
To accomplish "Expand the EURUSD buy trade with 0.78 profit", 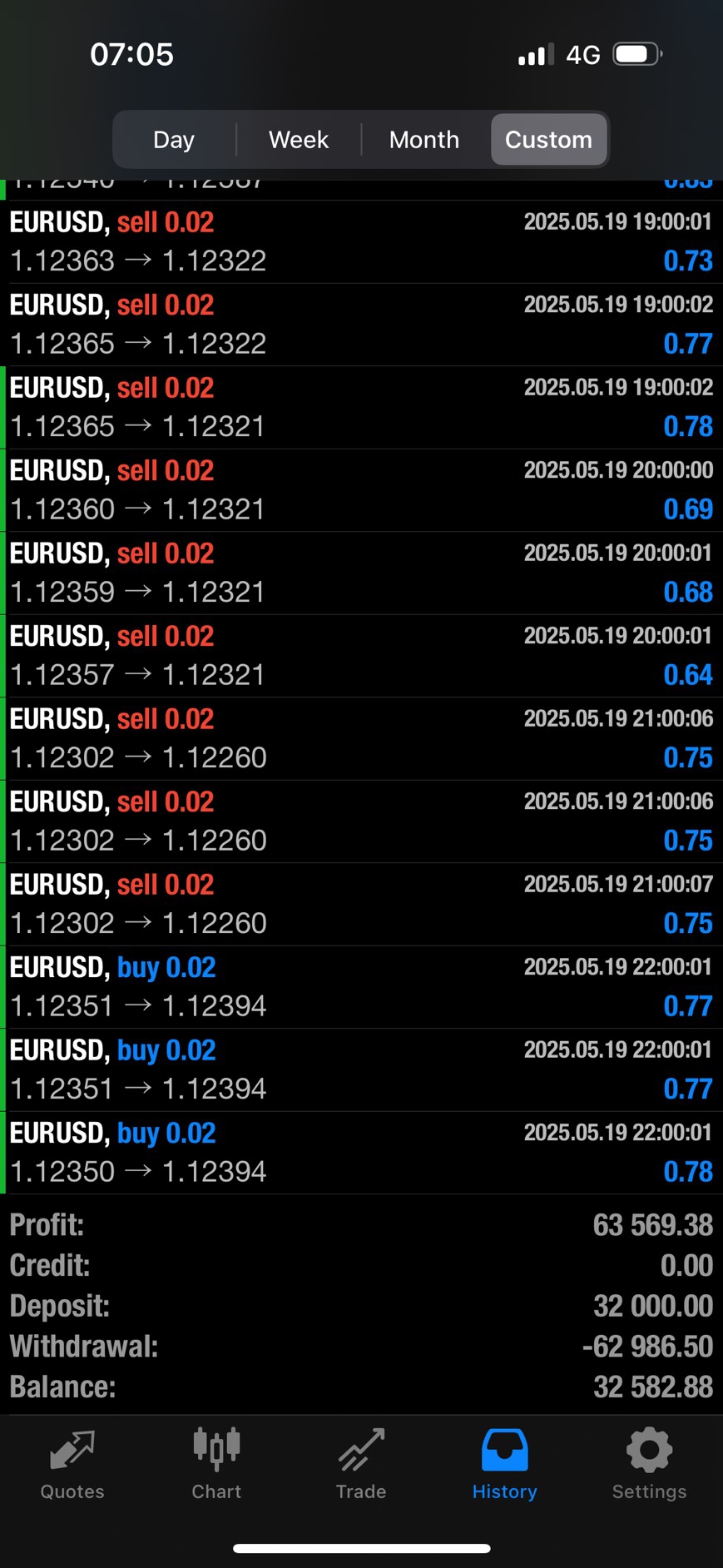I will (361, 1153).
